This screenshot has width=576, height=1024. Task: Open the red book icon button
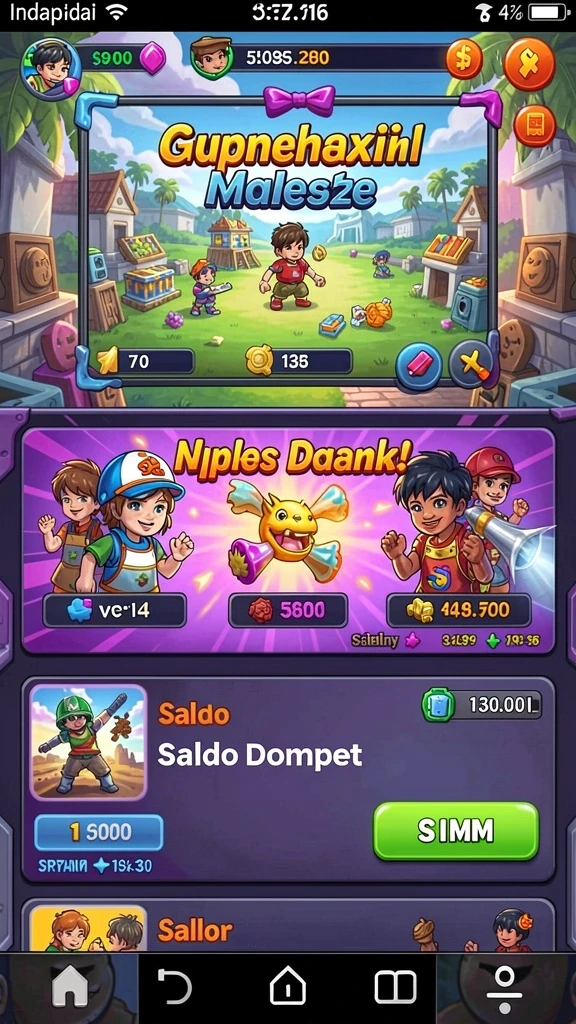(x=534, y=126)
